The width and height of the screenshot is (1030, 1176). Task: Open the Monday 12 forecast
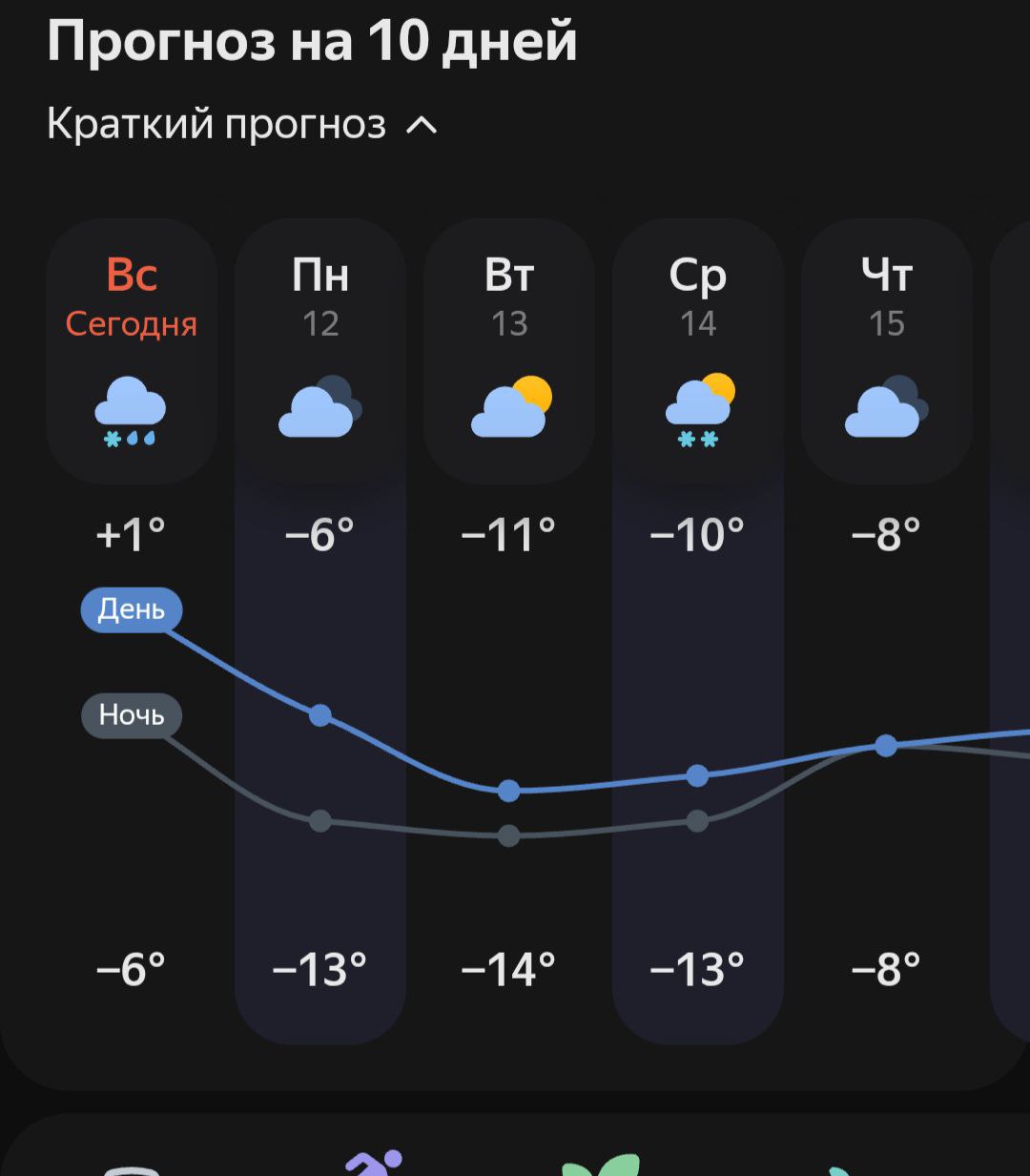point(320,353)
